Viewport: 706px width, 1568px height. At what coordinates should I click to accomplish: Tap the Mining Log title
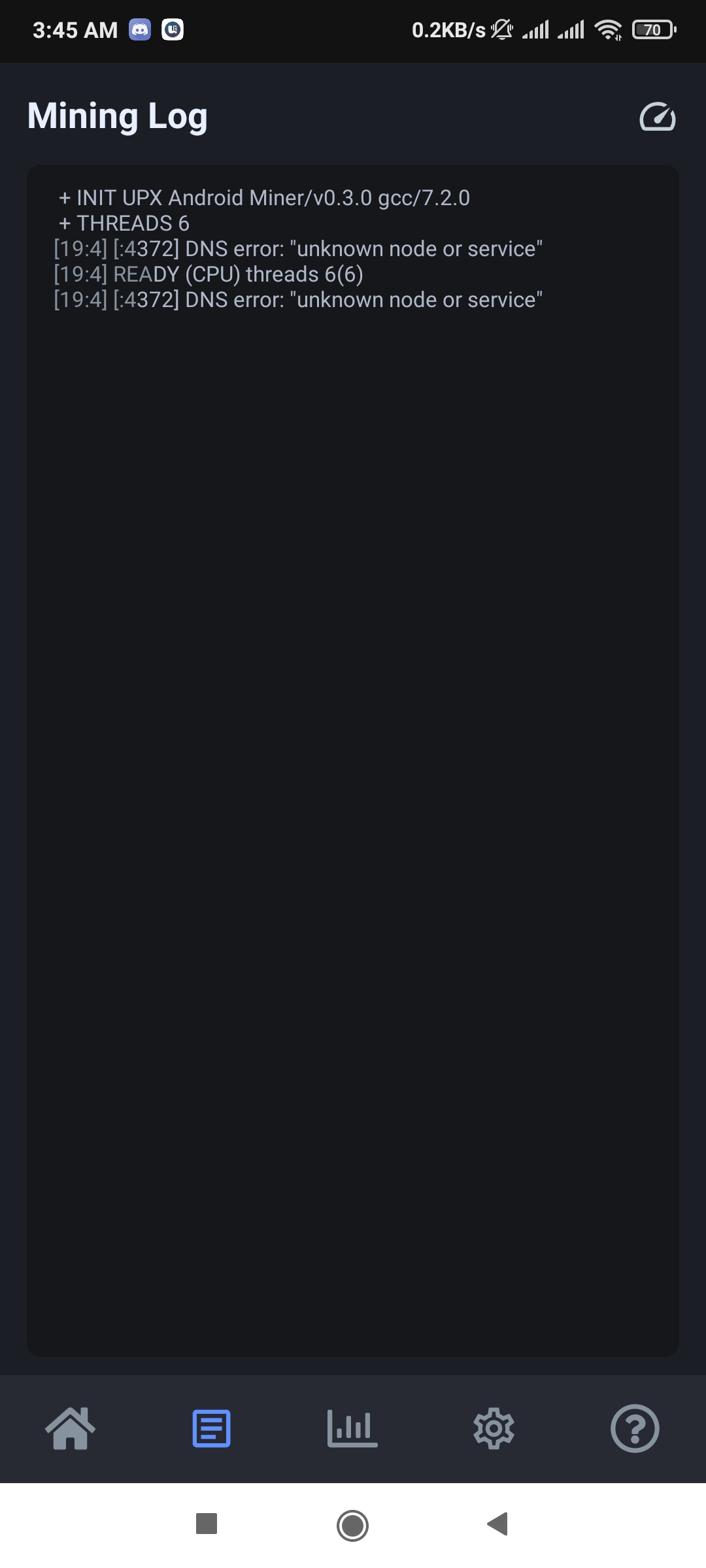pyautogui.click(x=117, y=116)
